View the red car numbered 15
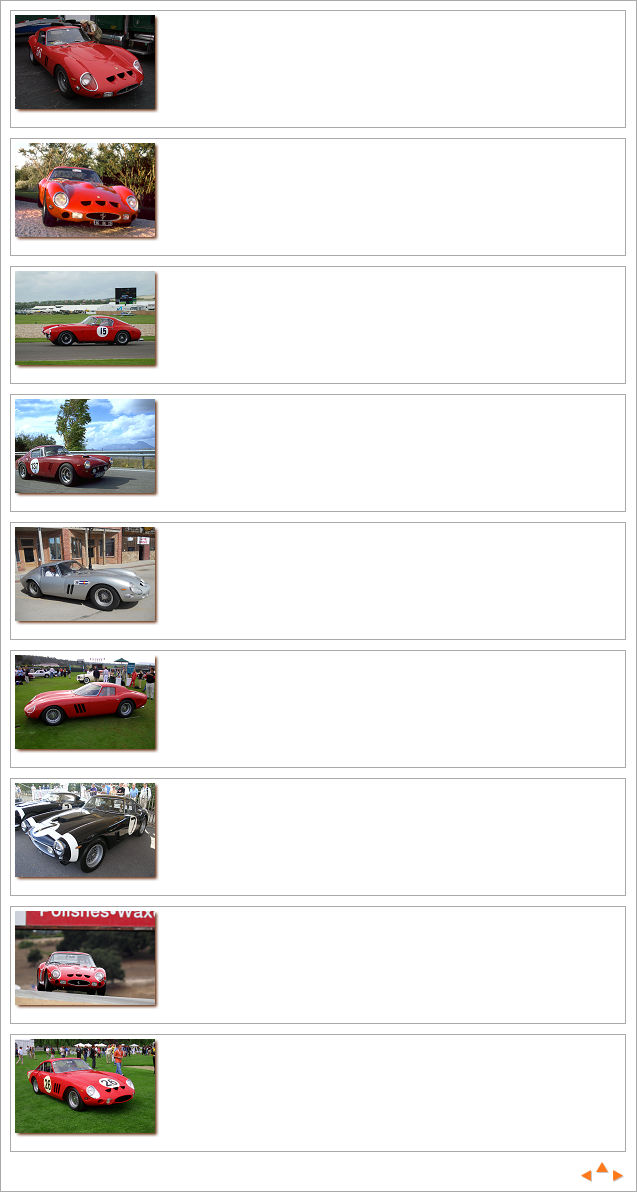Screen dimensions: 637x1192 pyautogui.click(x=85, y=318)
